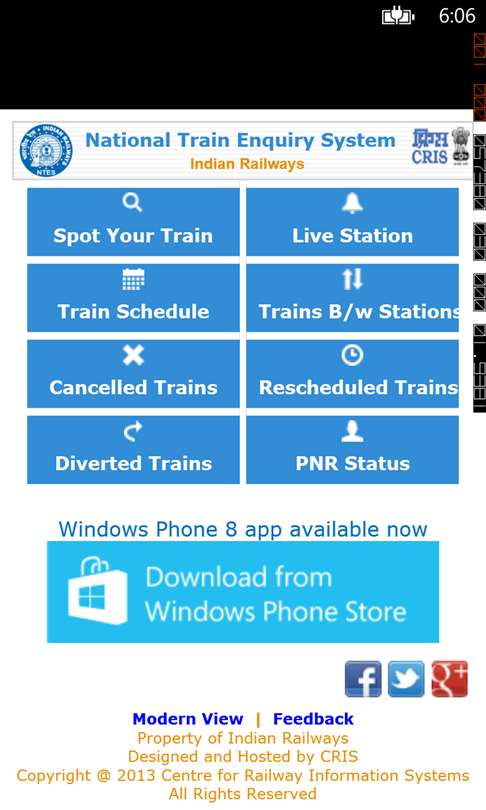This screenshot has height=810, width=486.
Task: Open the Google Plus icon
Action: pyautogui.click(x=450, y=679)
